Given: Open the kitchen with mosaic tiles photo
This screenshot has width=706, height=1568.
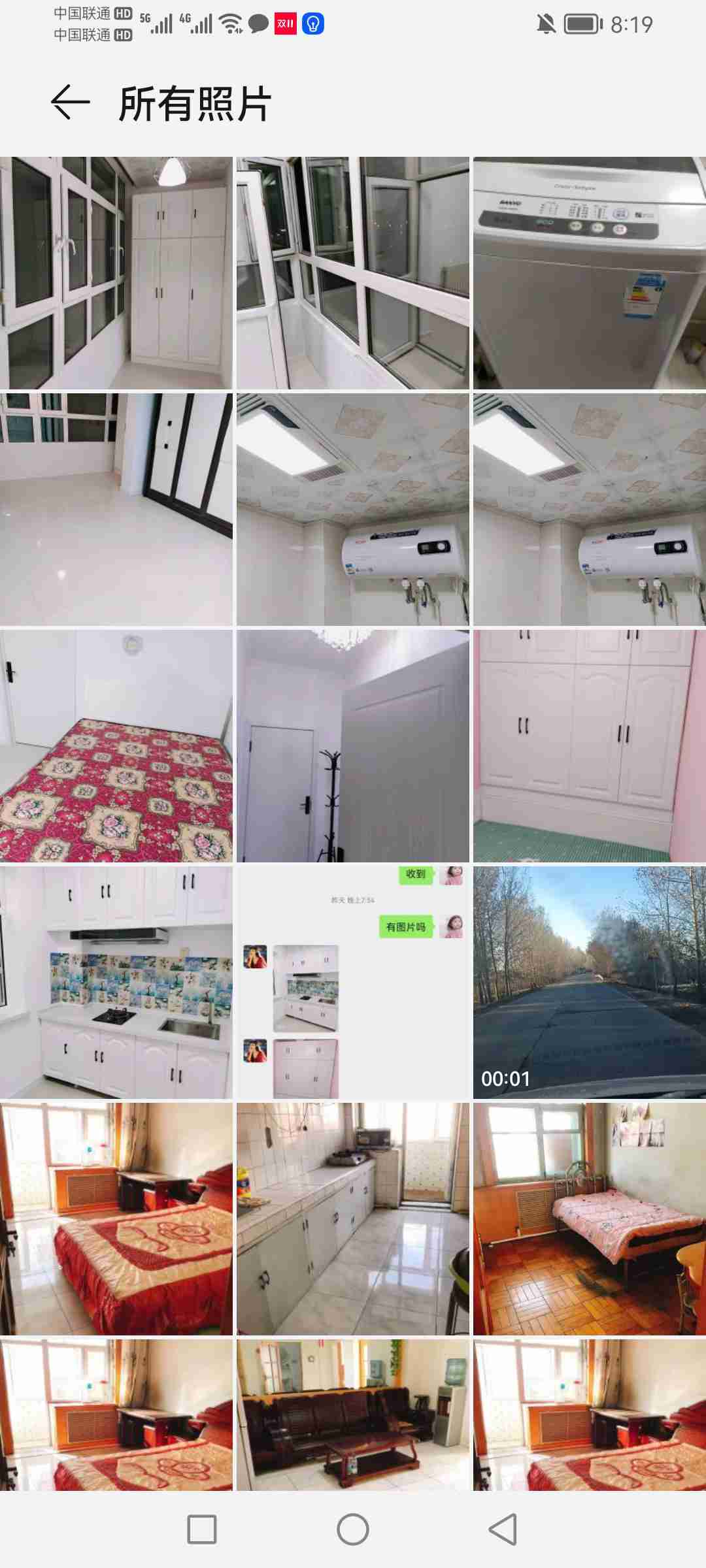Looking at the screenshot, I should point(116,982).
